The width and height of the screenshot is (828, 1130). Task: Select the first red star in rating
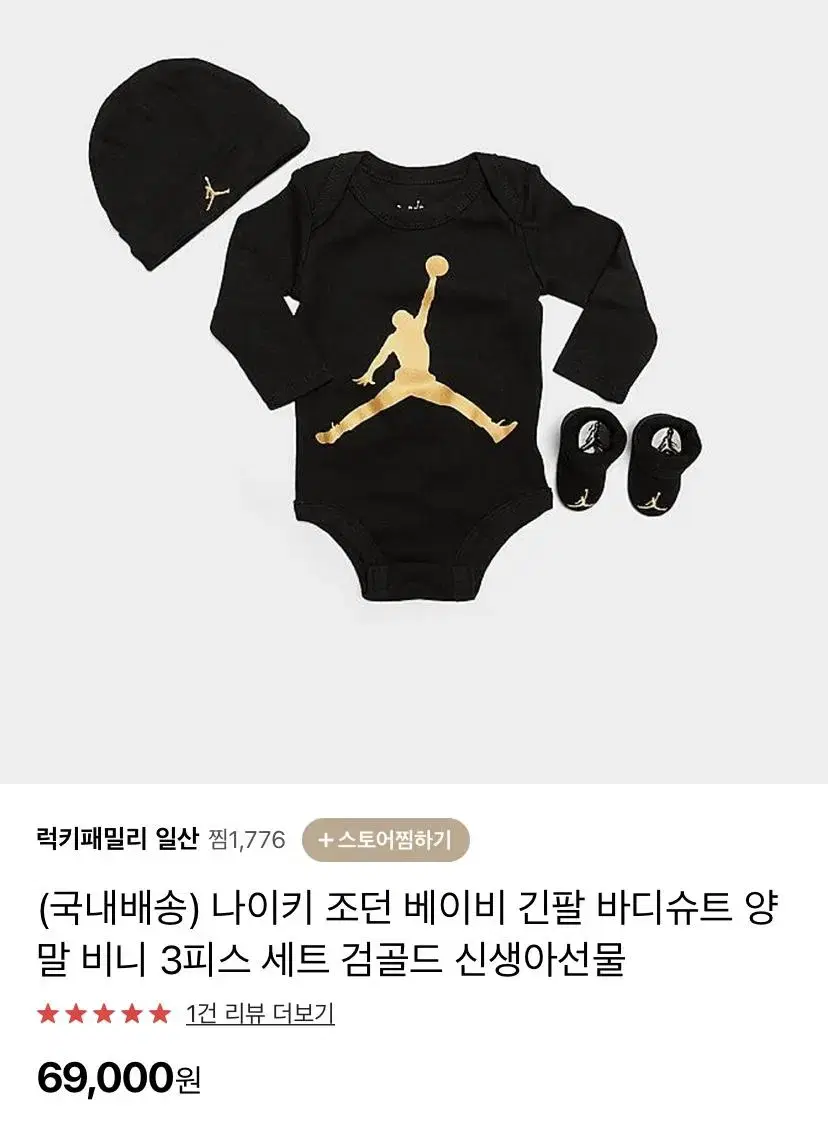49,1013
